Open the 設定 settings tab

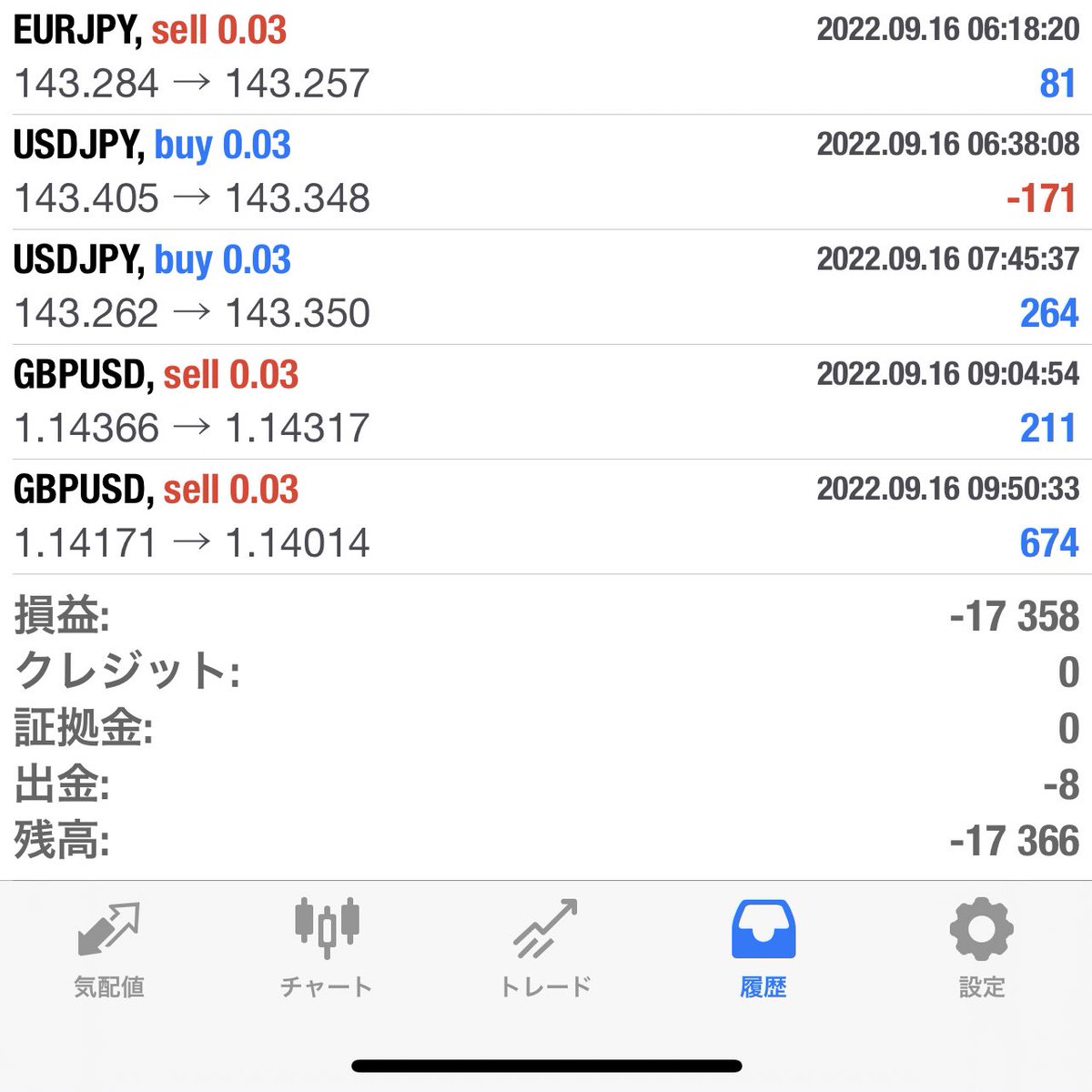tap(981, 948)
